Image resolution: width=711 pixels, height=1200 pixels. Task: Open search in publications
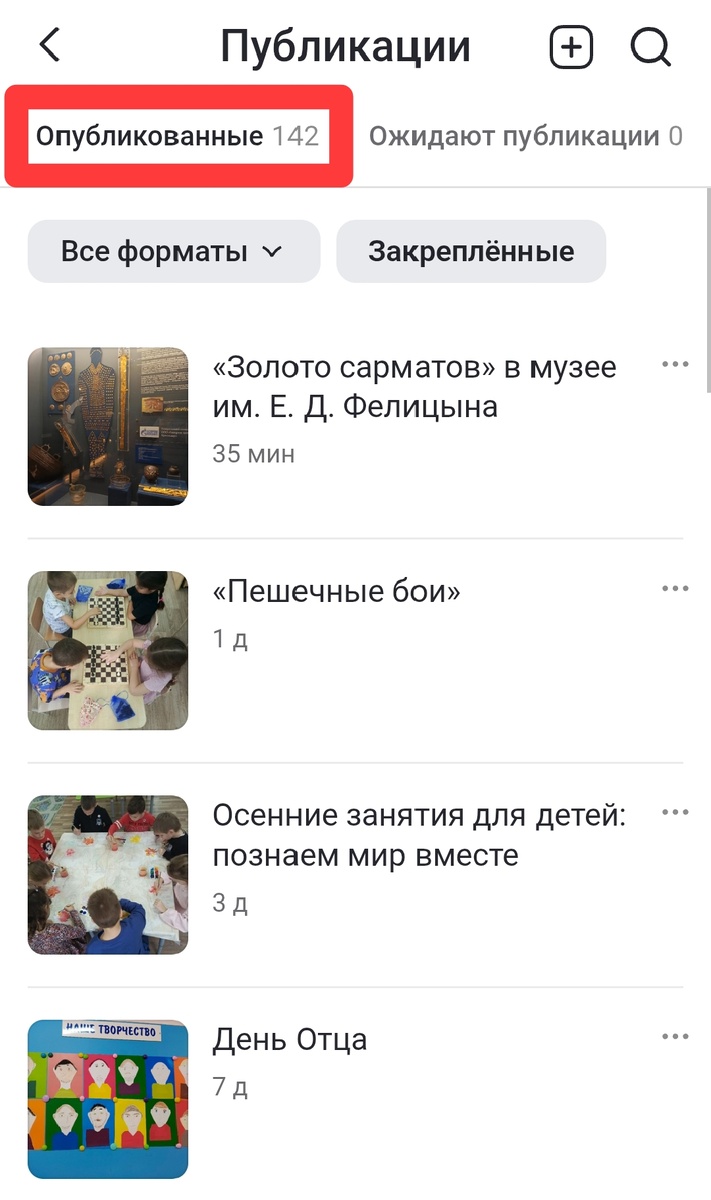(651, 47)
